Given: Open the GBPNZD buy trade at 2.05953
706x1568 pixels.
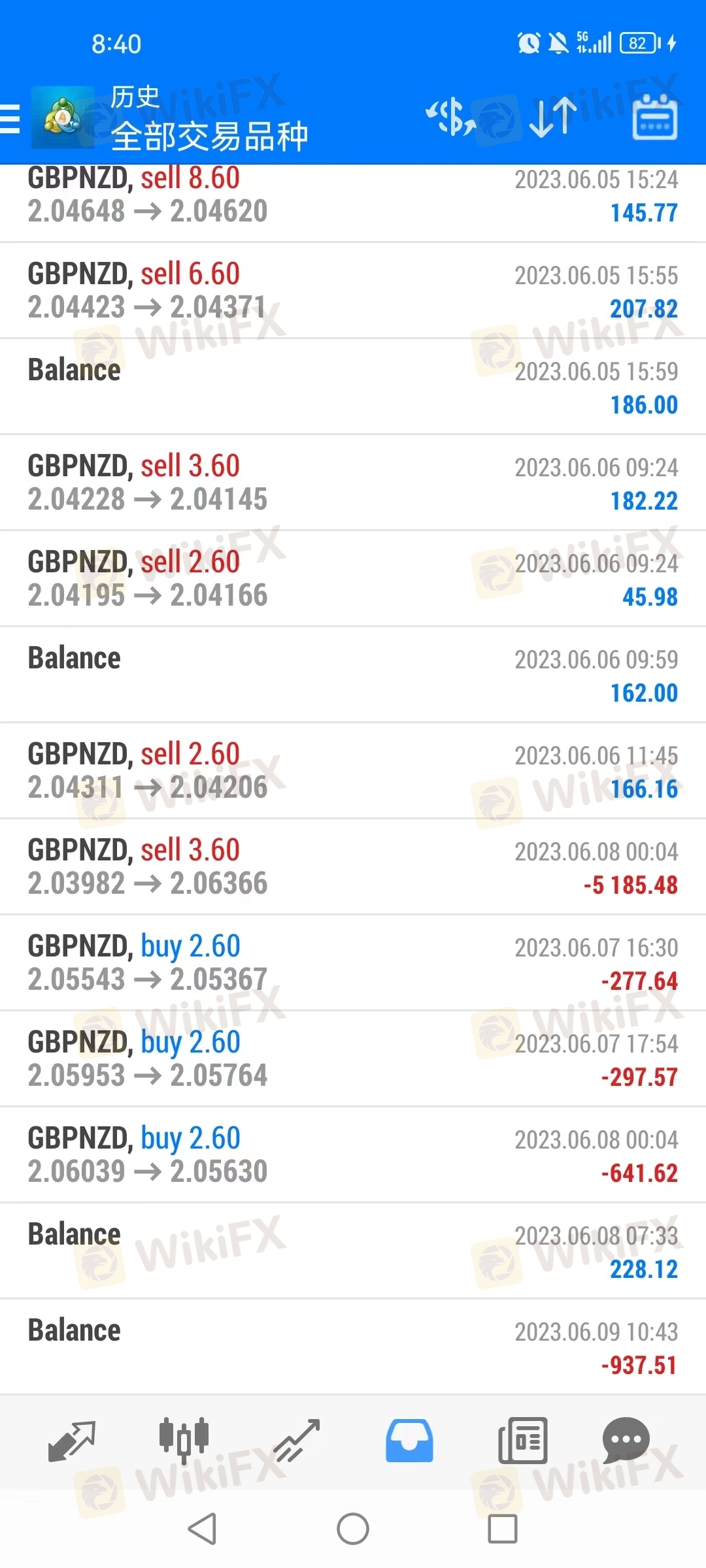Looking at the screenshot, I should pos(353,1059).
